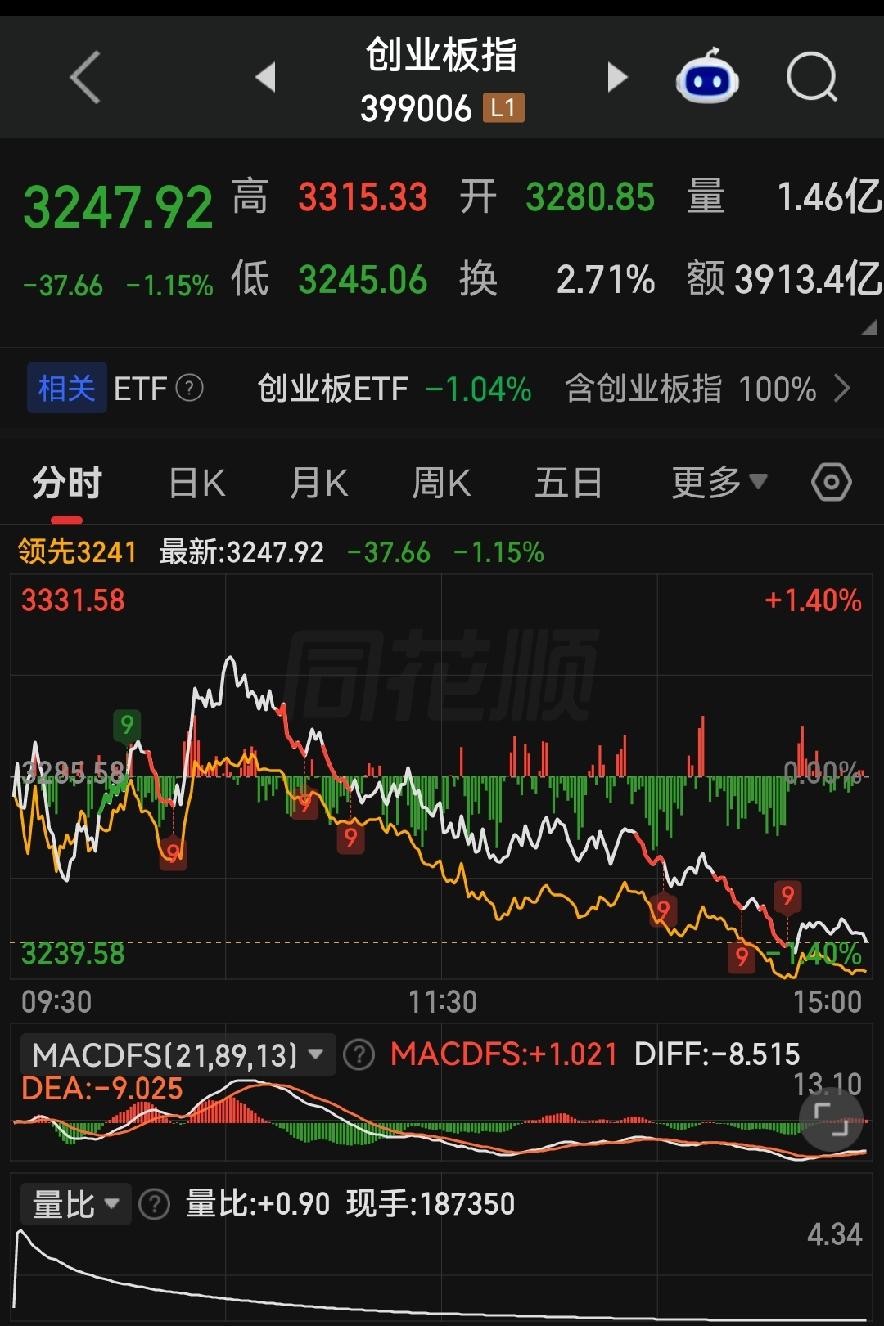Tap the help icon next to ETF
884x1326 pixels.
pos(190,388)
